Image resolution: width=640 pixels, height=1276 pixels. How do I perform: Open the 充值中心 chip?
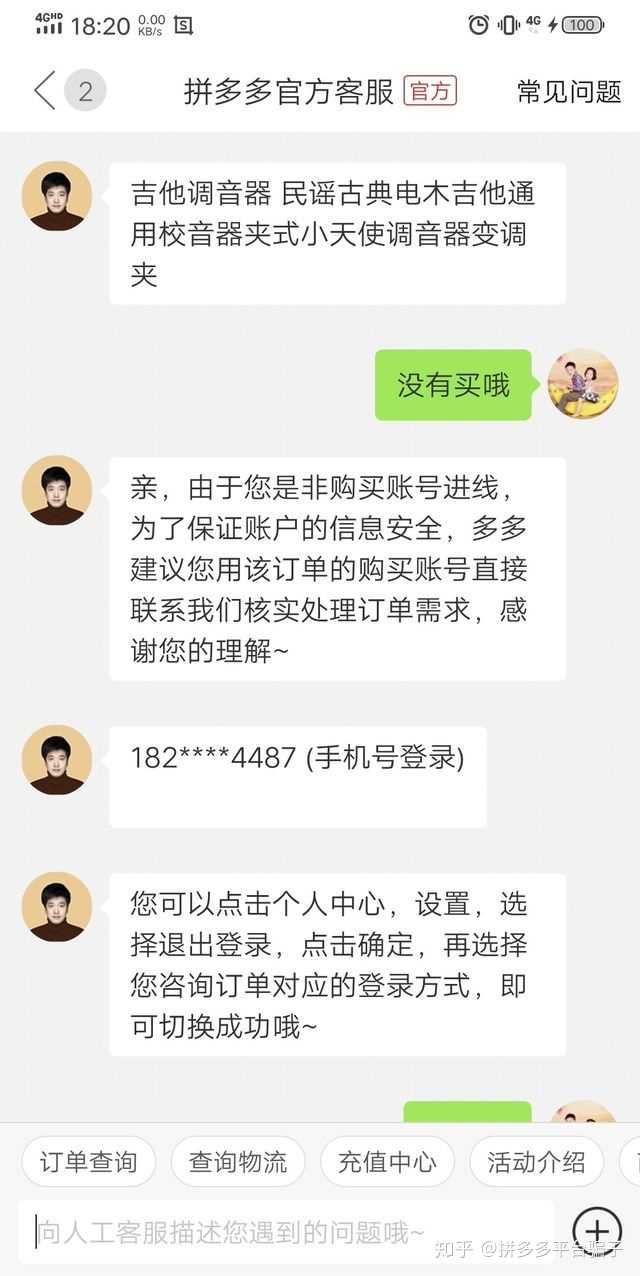point(387,1162)
